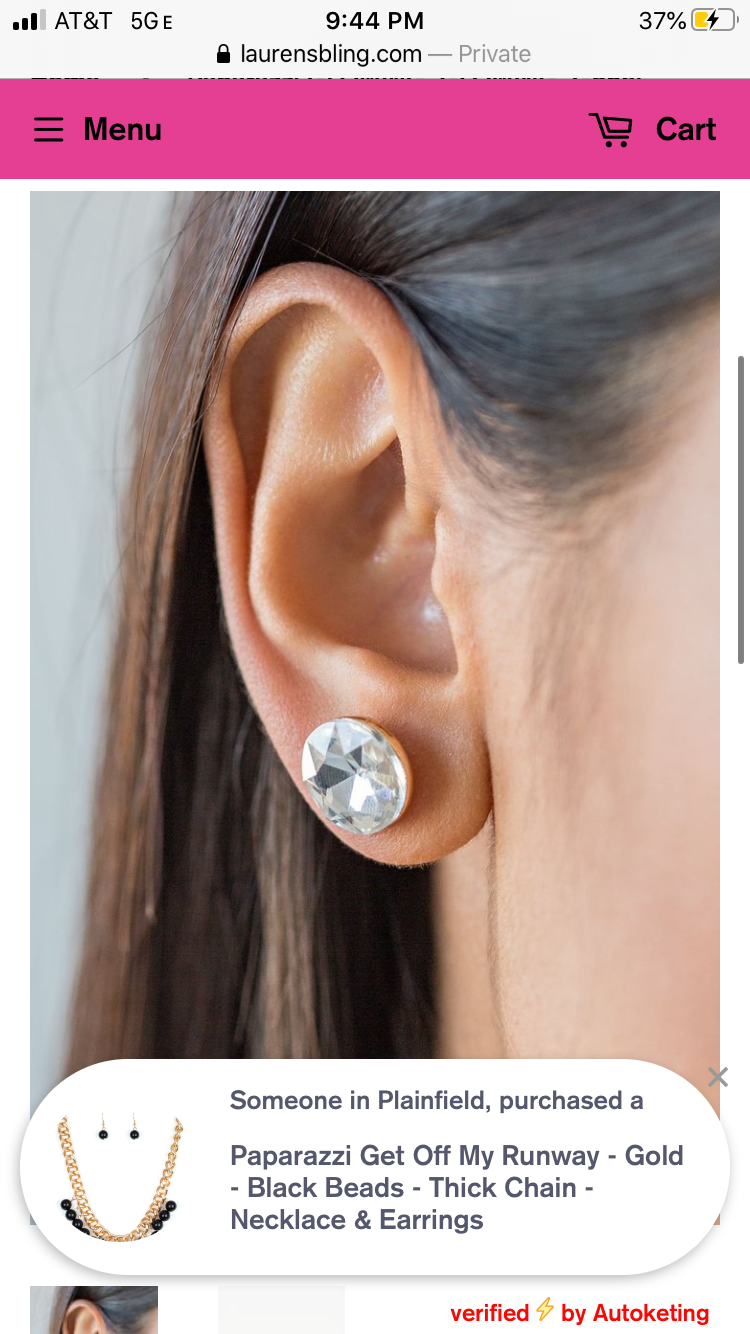The image size is (750, 1334).
Task: Select the ear thumbnail below the photo
Action: [94, 1310]
